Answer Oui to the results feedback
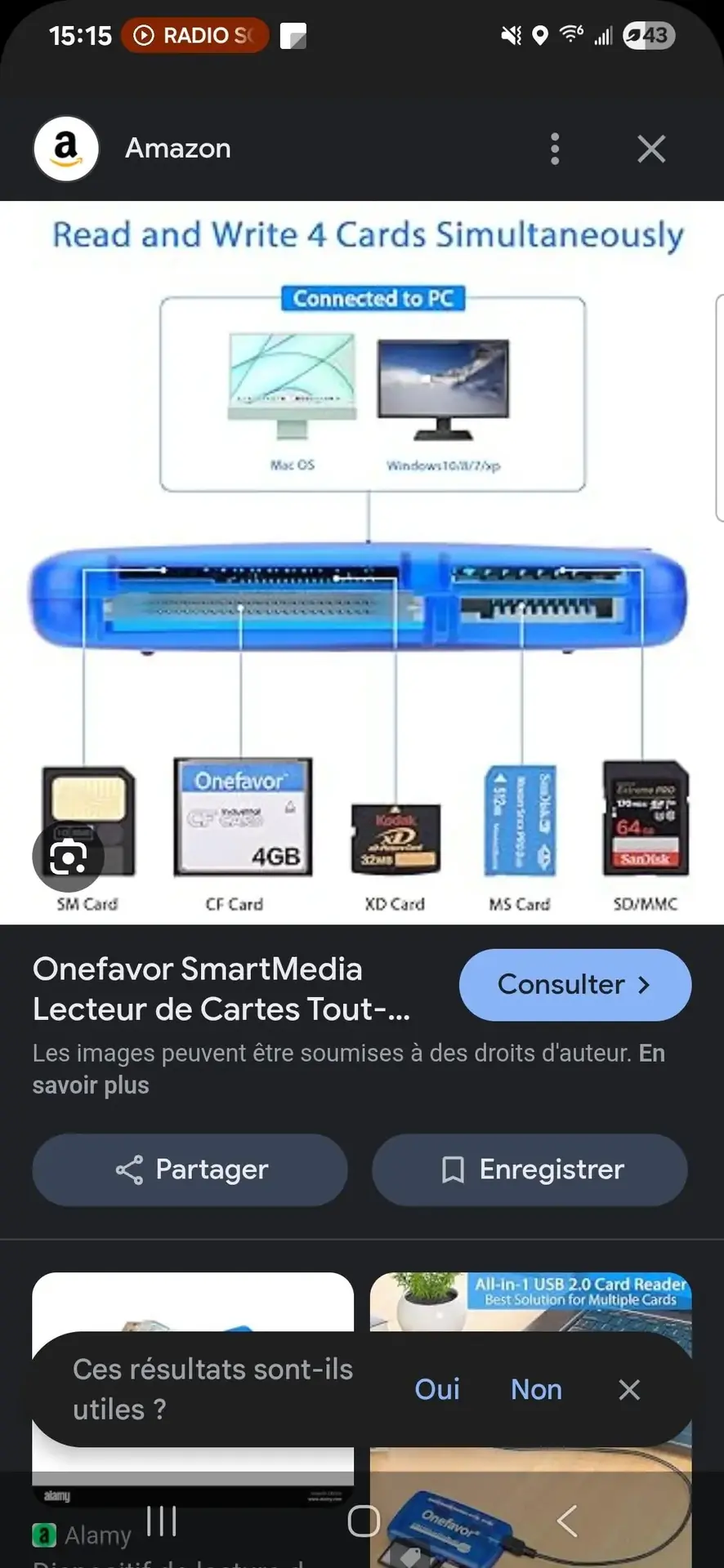 (x=437, y=1389)
